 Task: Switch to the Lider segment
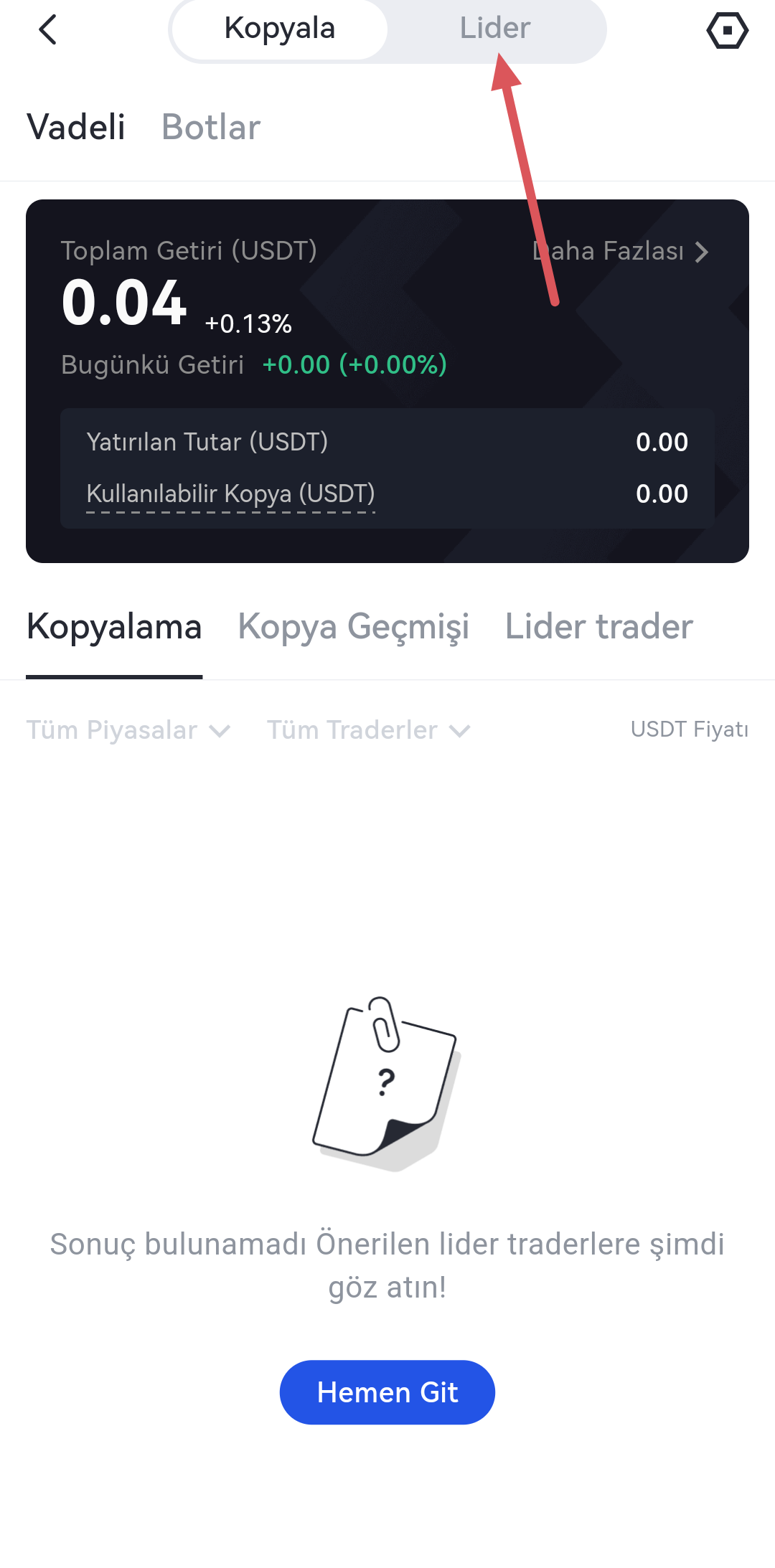495,29
